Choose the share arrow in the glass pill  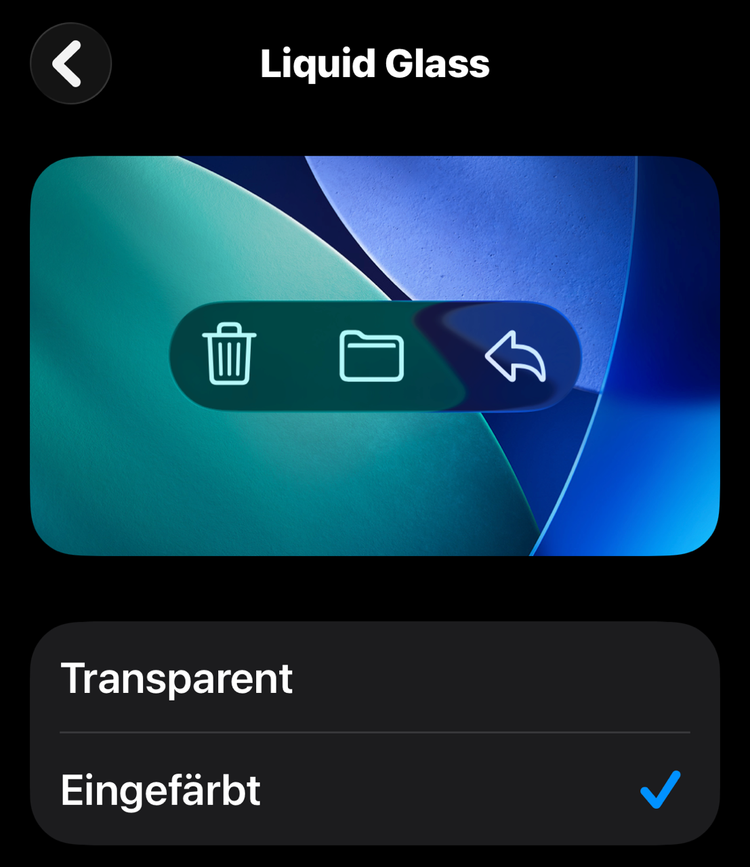coord(517,357)
